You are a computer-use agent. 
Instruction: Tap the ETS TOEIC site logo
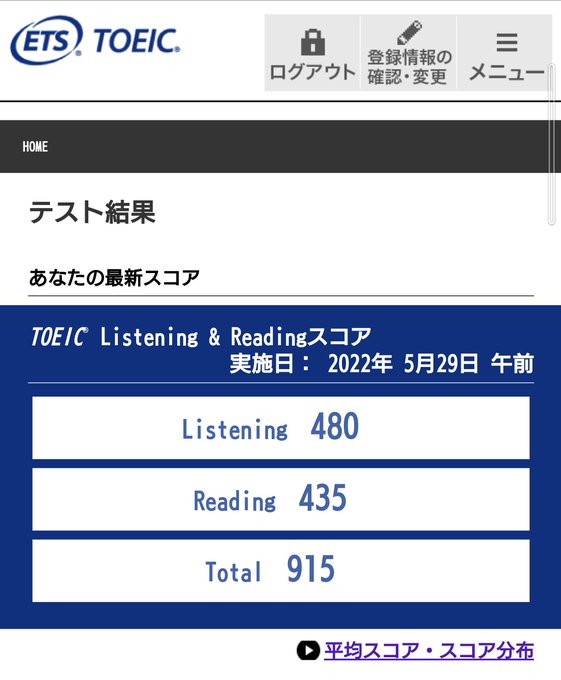point(95,40)
